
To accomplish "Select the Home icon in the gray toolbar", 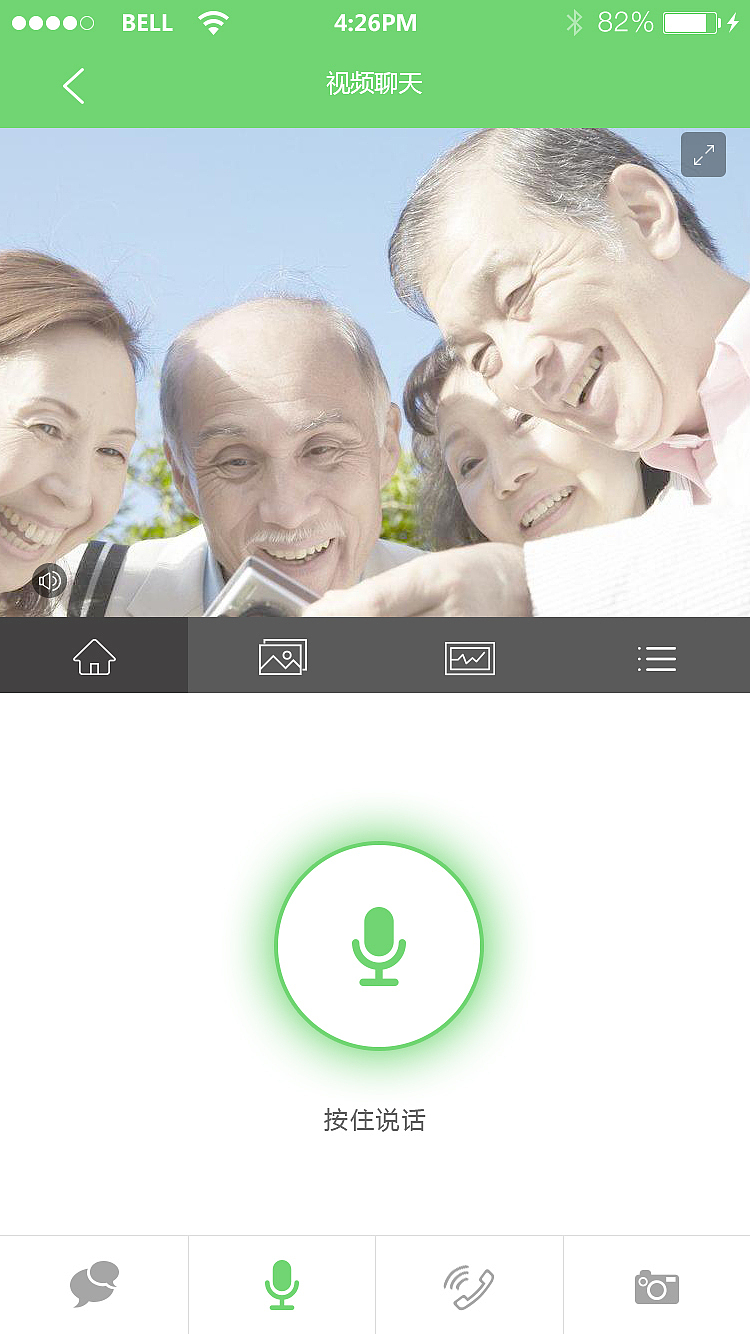I will pos(93,657).
